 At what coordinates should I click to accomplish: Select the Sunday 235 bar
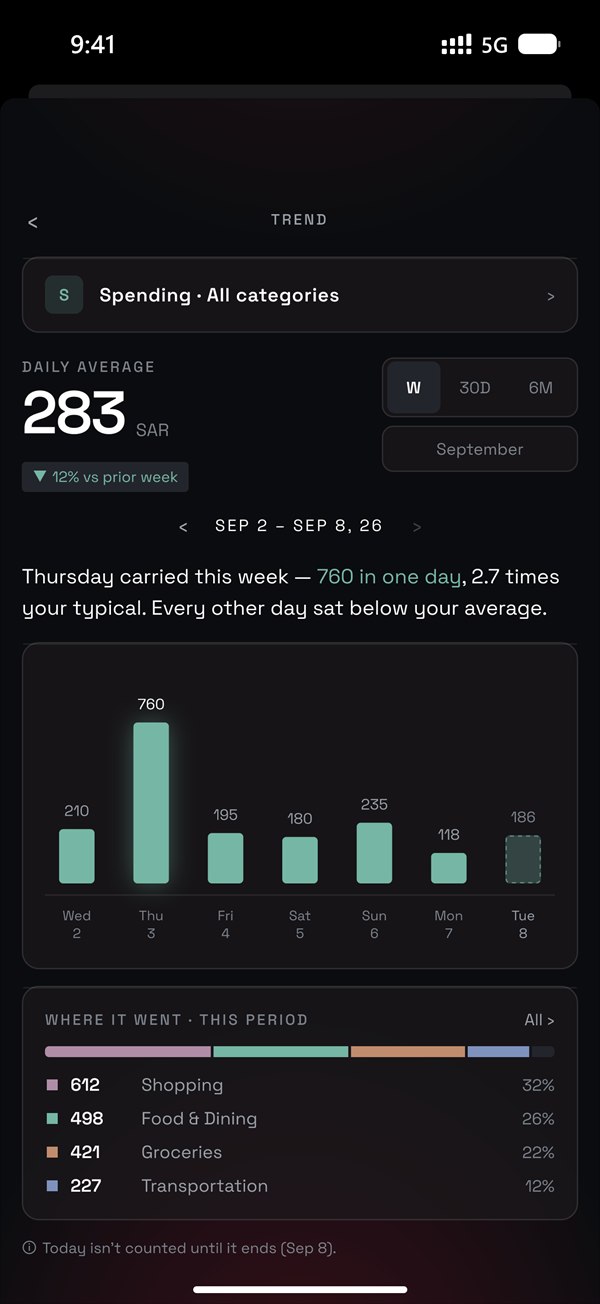(x=374, y=853)
